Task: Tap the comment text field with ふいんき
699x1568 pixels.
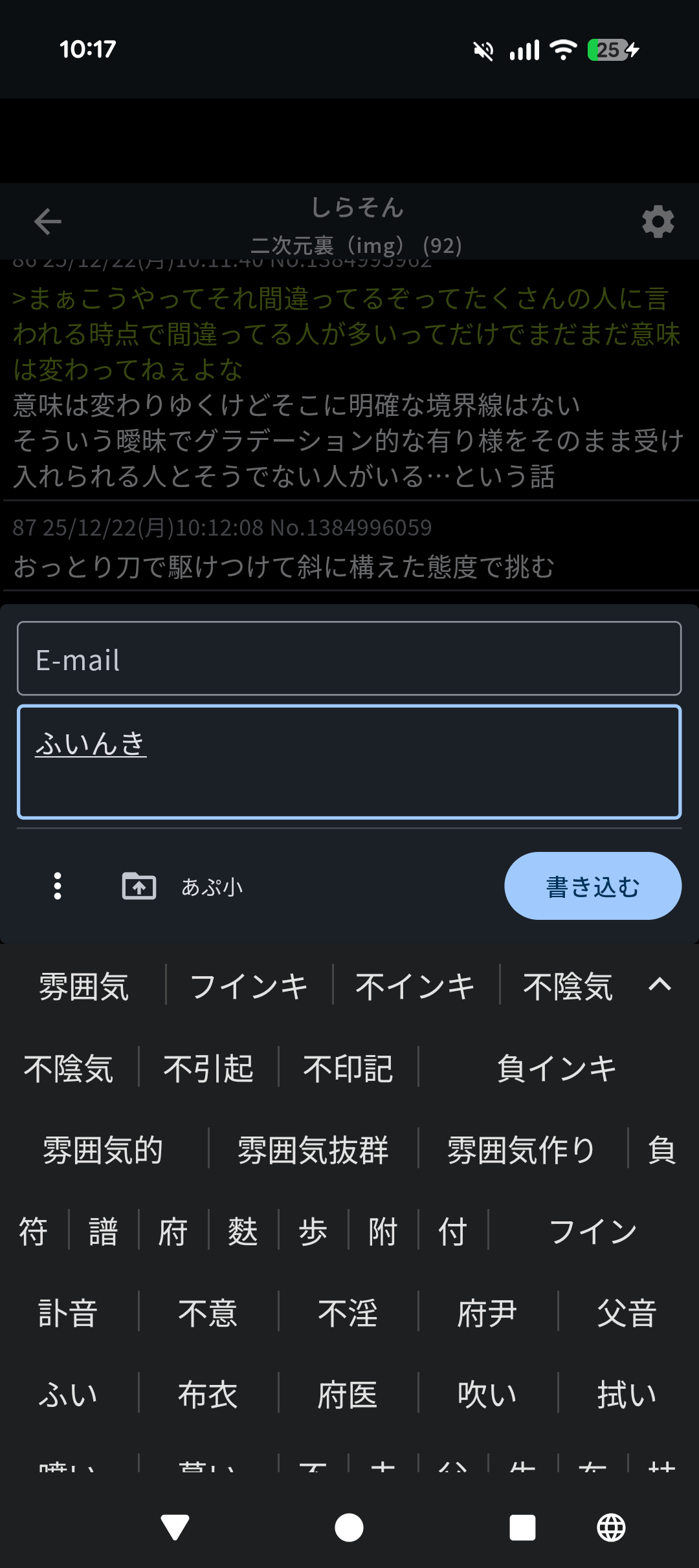Action: 349,762
